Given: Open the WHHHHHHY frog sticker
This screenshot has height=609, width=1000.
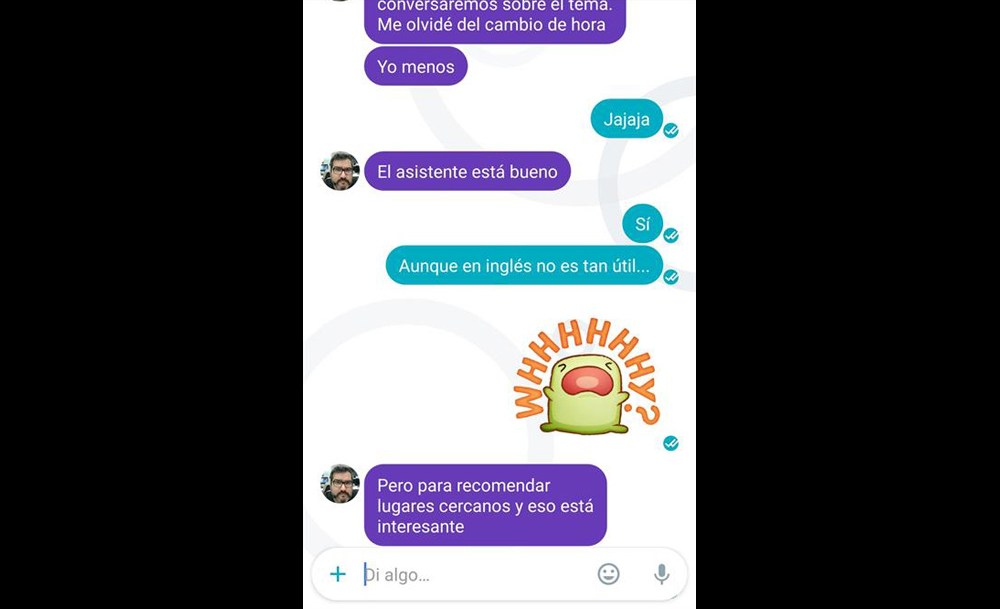Looking at the screenshot, I should point(588,378).
